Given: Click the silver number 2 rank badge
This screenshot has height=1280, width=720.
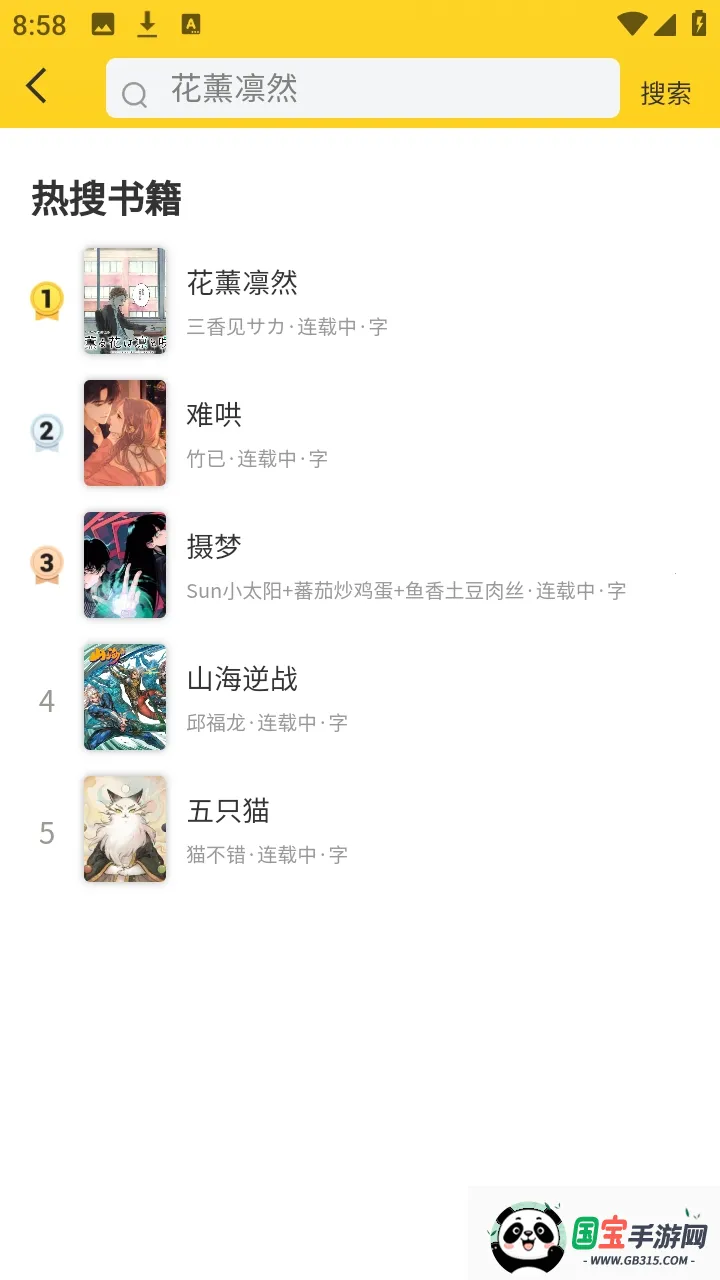Looking at the screenshot, I should coord(44,432).
